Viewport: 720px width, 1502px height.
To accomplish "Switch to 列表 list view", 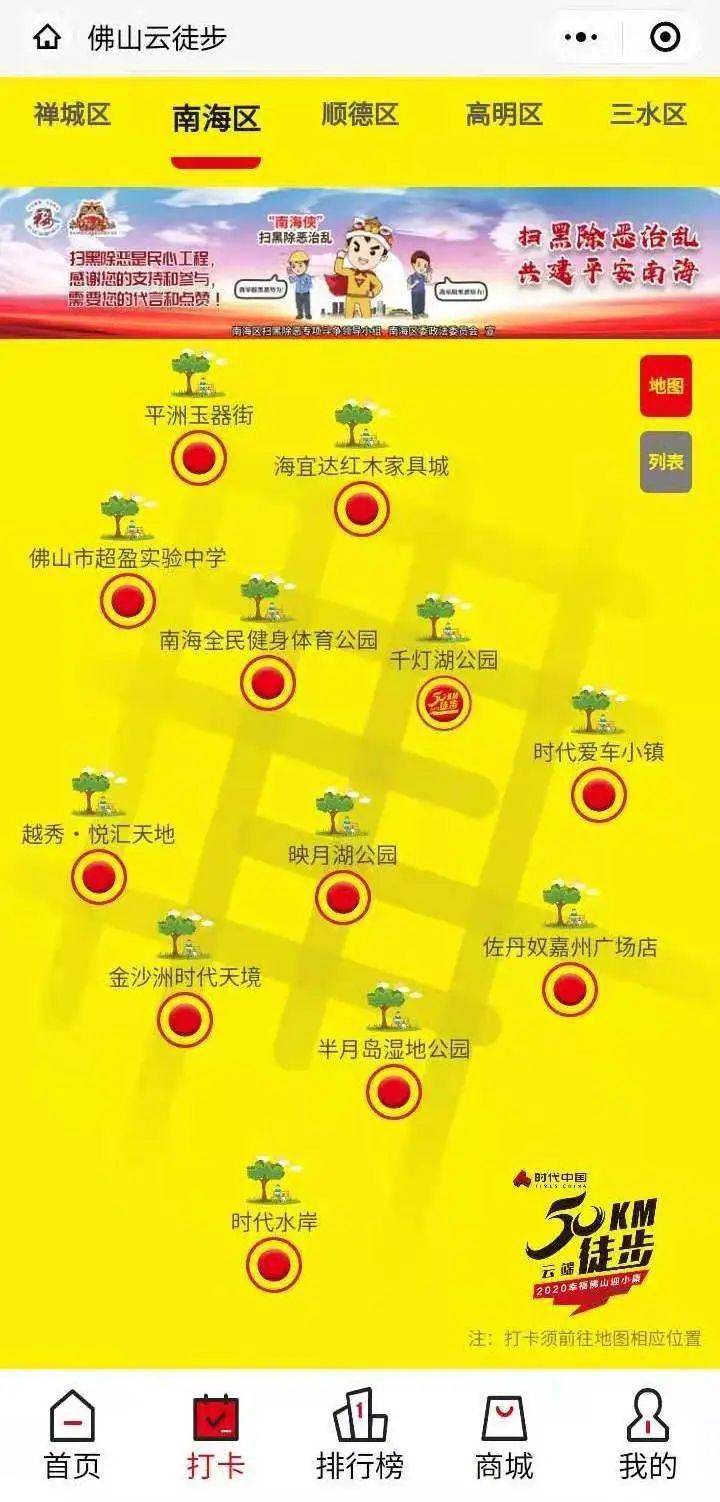I will click(666, 462).
